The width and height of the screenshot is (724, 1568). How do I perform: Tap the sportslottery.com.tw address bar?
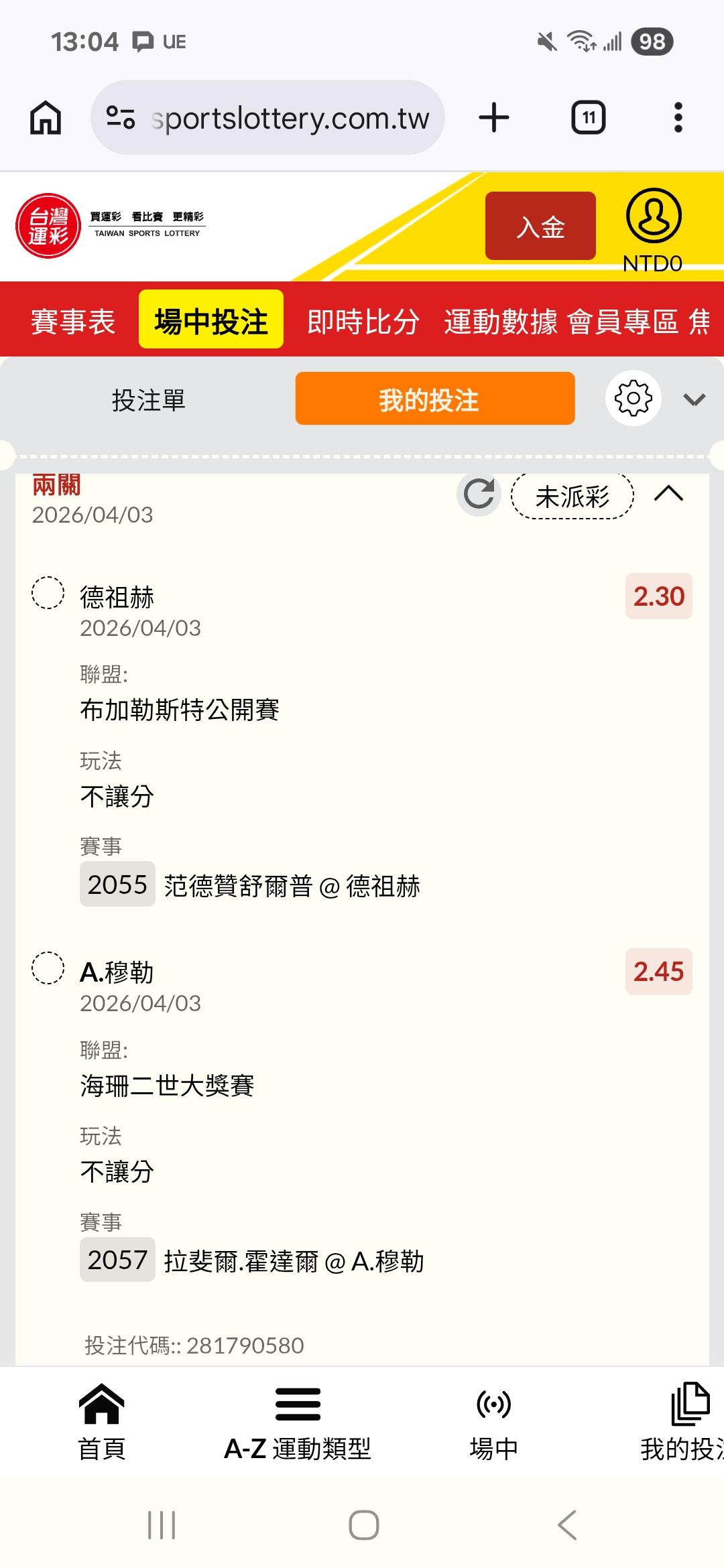[268, 118]
